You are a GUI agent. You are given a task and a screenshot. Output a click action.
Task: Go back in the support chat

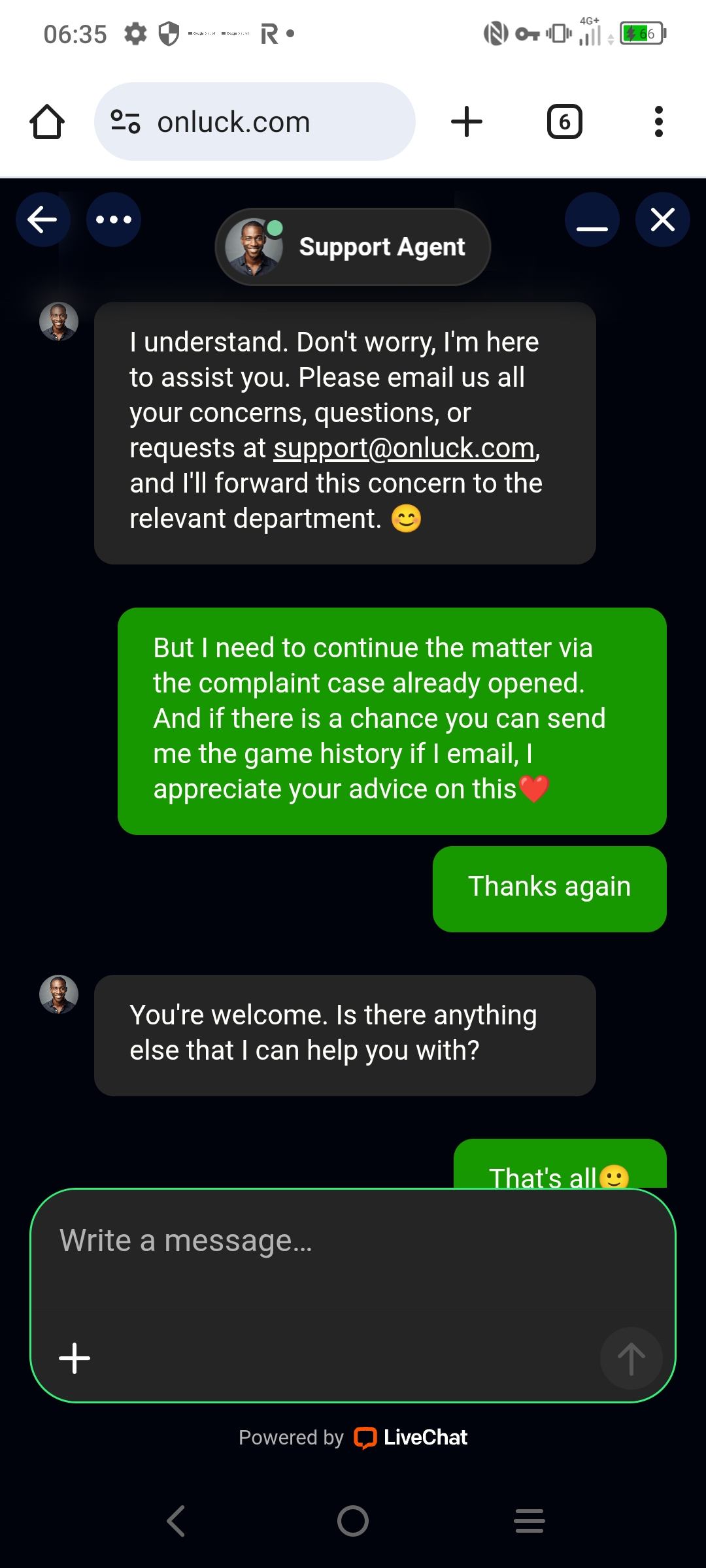pos(42,220)
